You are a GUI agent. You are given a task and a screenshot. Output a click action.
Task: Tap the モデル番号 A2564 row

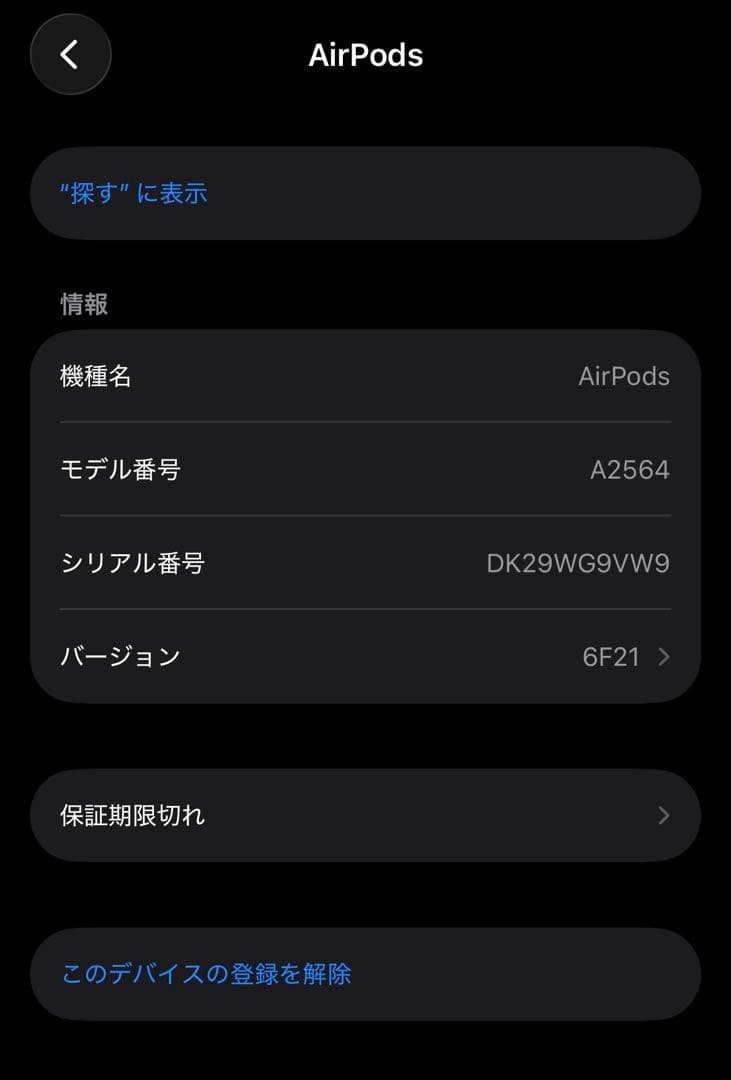(x=365, y=470)
